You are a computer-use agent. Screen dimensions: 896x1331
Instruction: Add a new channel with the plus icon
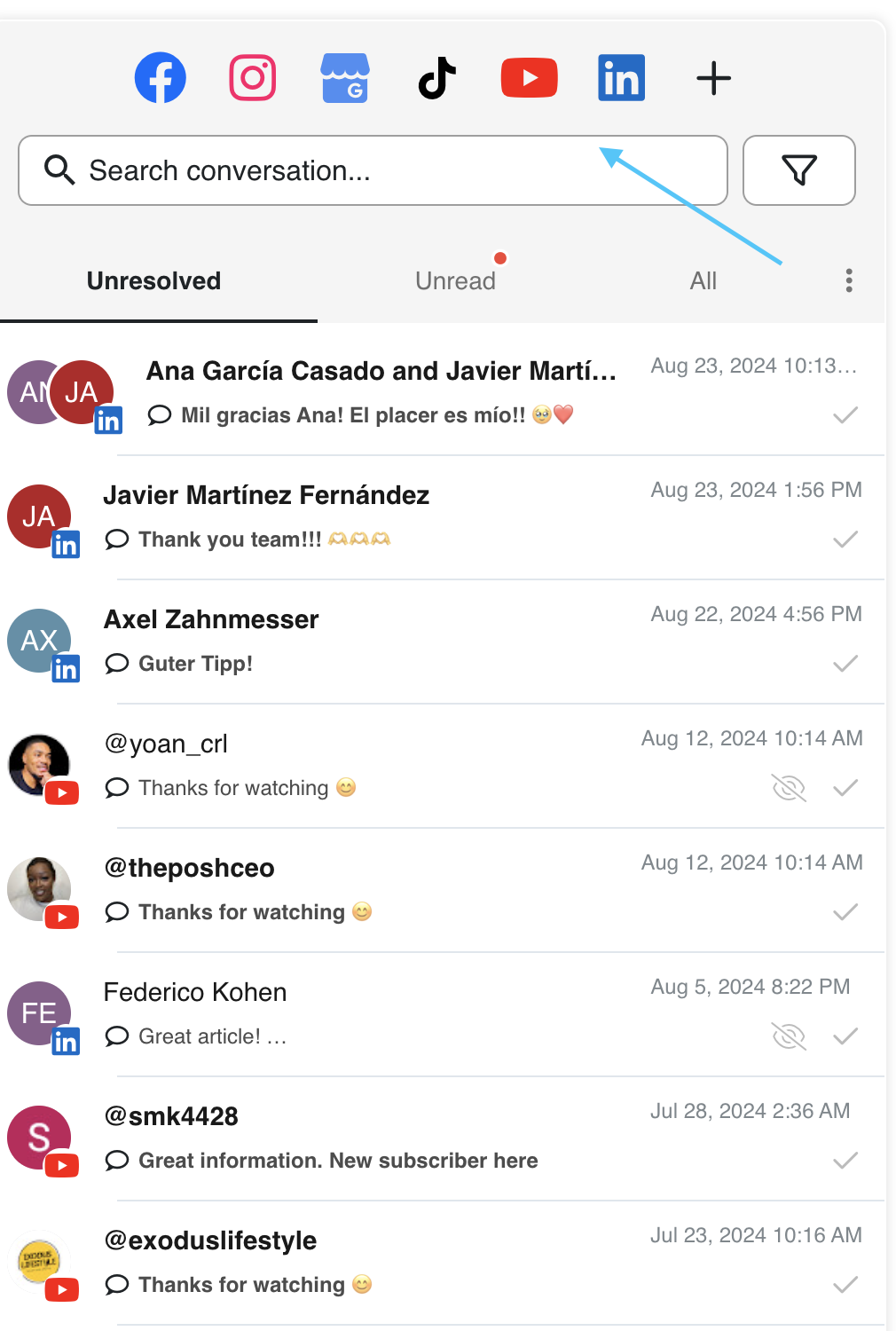point(713,78)
